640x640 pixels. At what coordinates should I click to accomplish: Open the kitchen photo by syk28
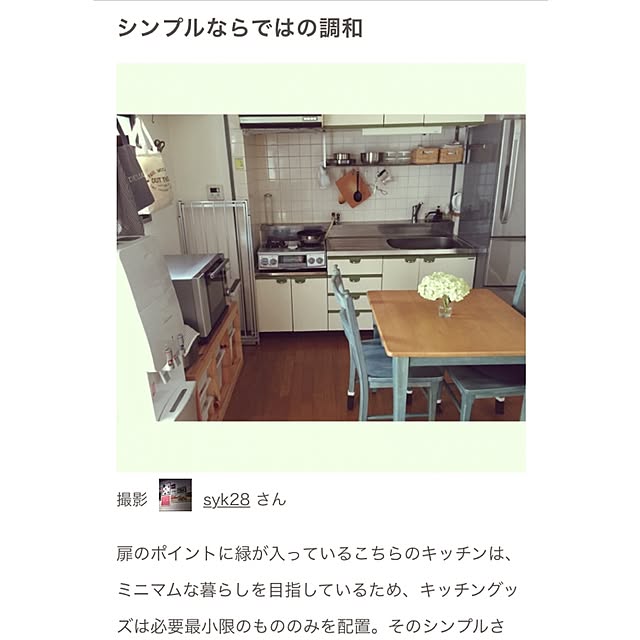coord(320,267)
